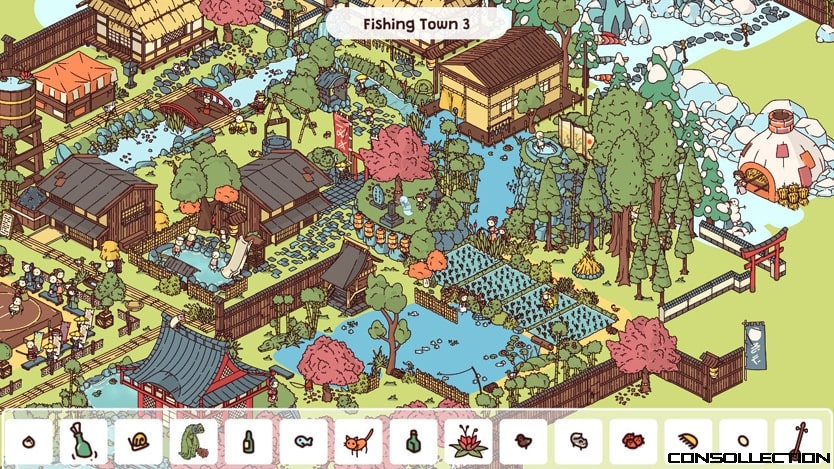Select the small slim green bottle item
The image size is (834, 469).
[x=248, y=440]
